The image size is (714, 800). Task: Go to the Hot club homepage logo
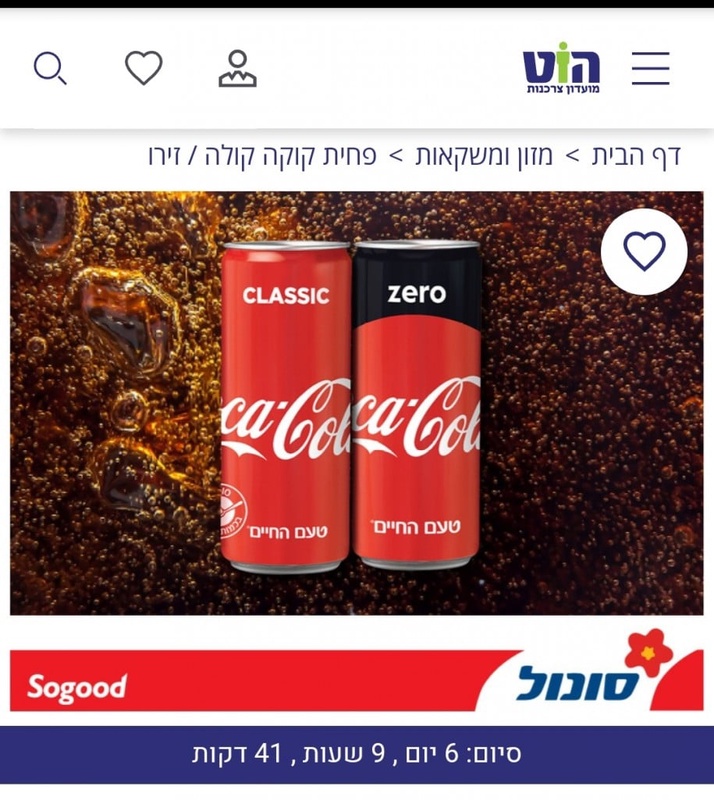click(x=561, y=68)
